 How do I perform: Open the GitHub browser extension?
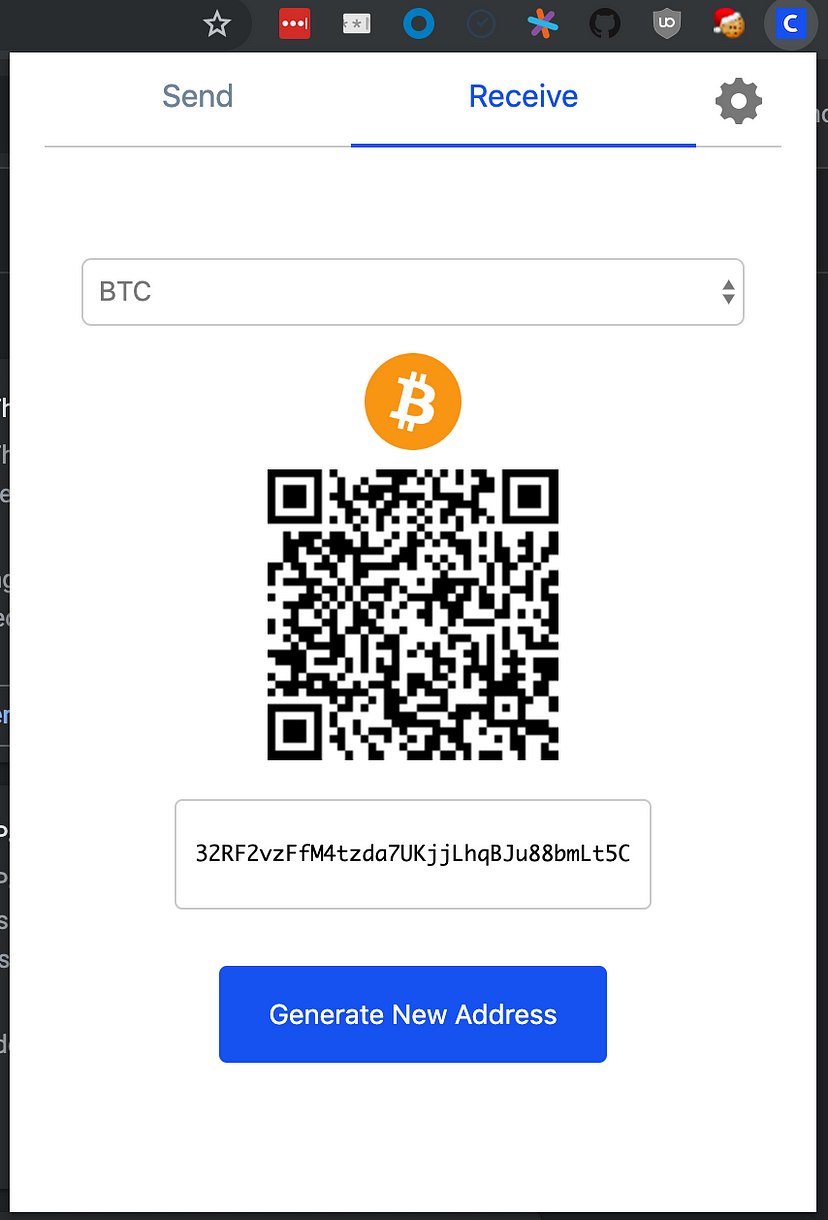coord(604,24)
